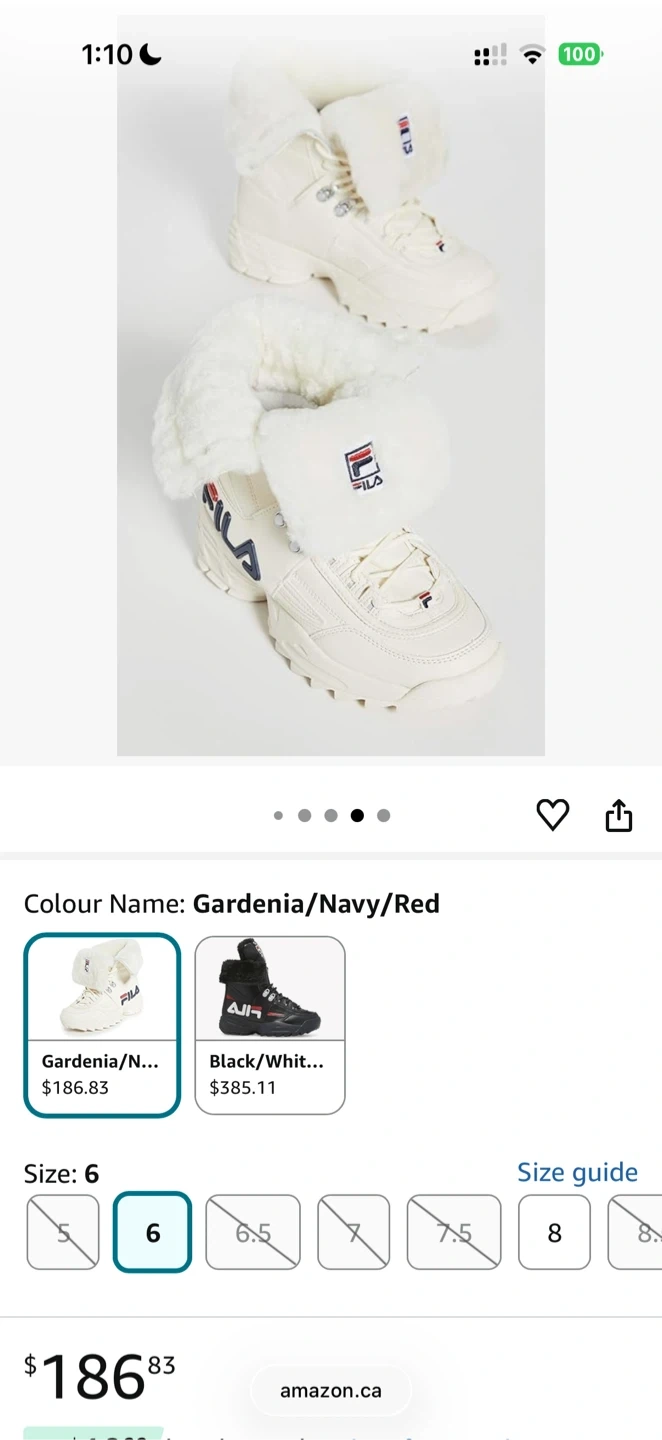
Task: Select size 6
Action: 152,1232
